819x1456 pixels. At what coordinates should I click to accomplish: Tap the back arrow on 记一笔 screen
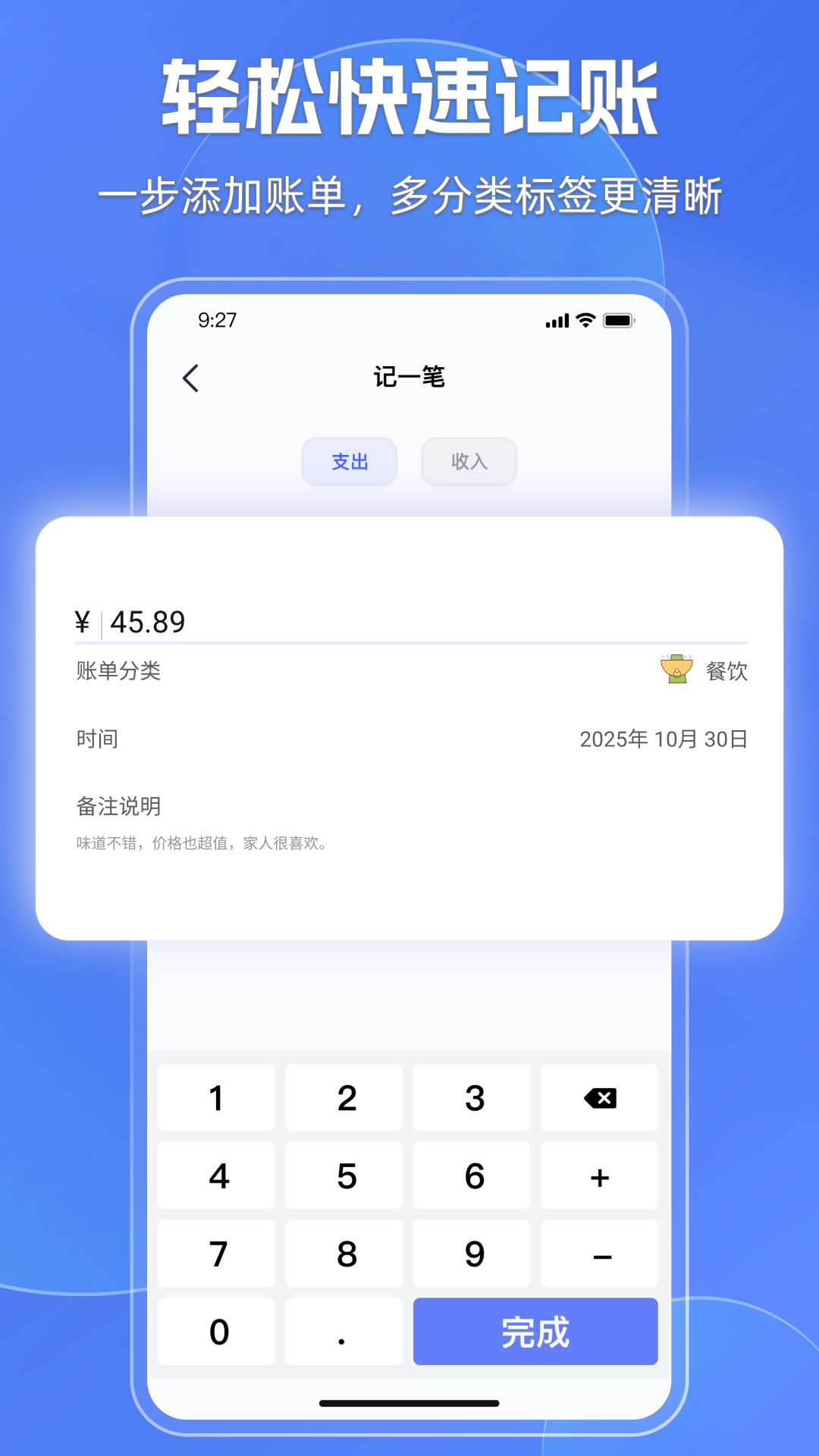pyautogui.click(x=190, y=377)
